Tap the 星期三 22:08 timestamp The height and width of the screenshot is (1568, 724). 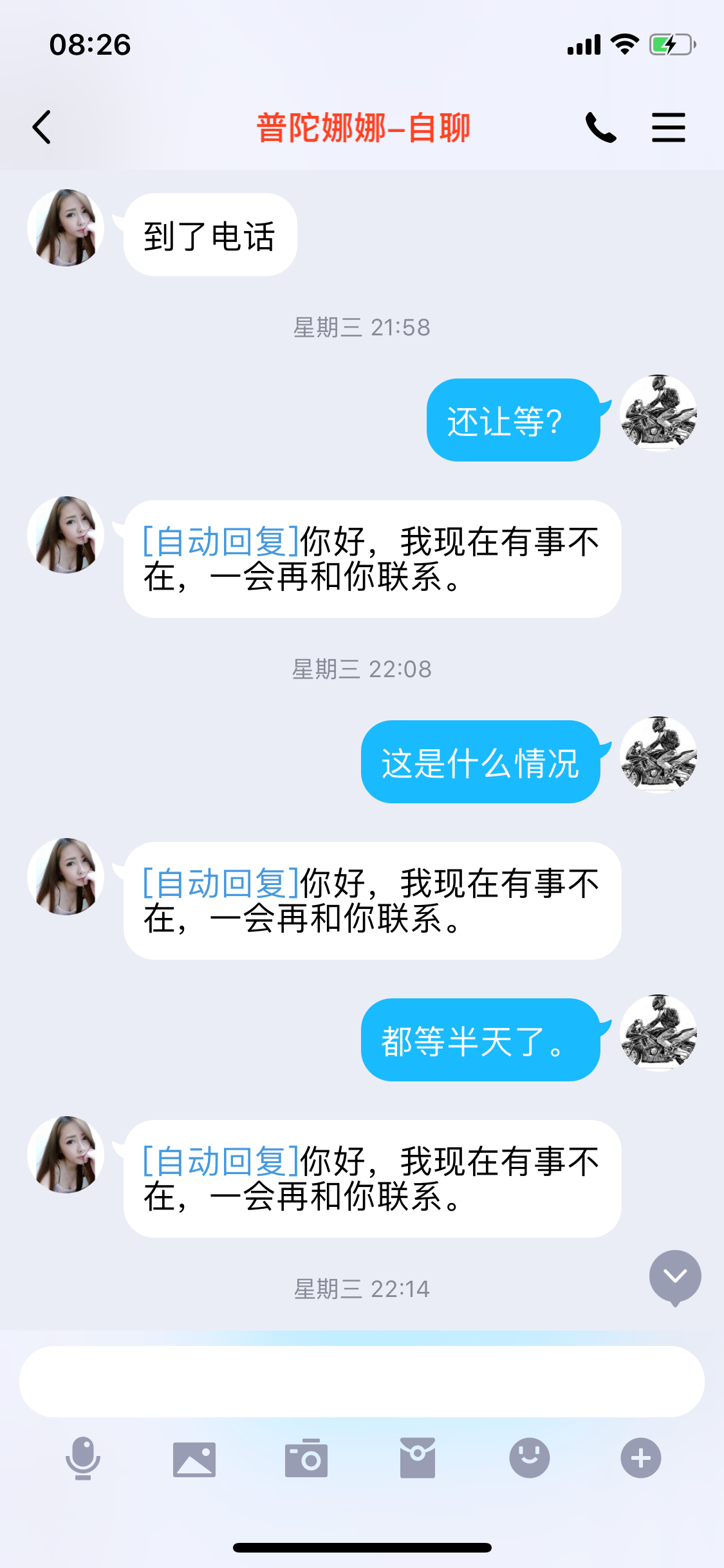tap(362, 669)
